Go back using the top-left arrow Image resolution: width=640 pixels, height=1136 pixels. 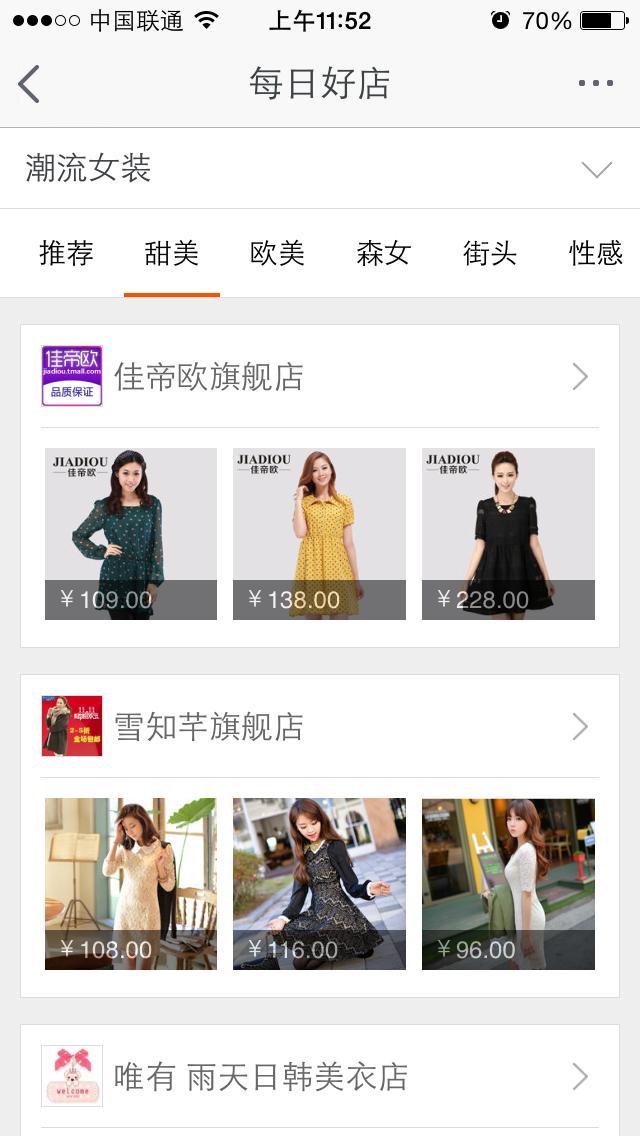coord(29,84)
